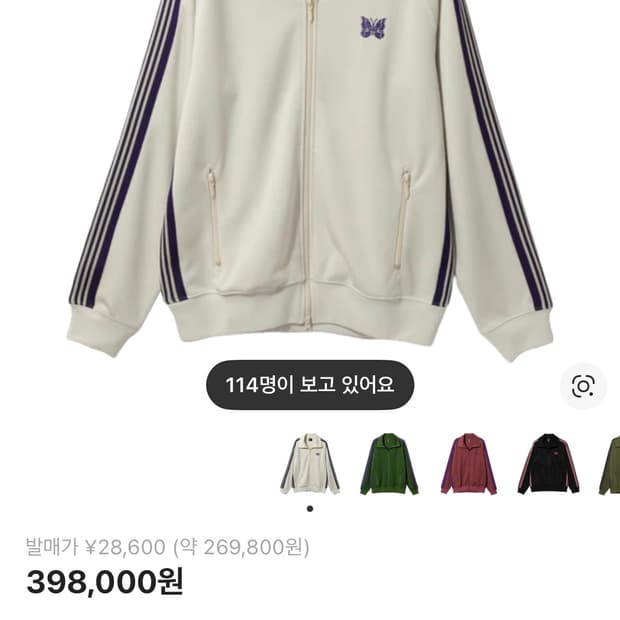This screenshot has width=620, height=620.
Task: Select the green jacket color thumbnail
Action: [389, 464]
